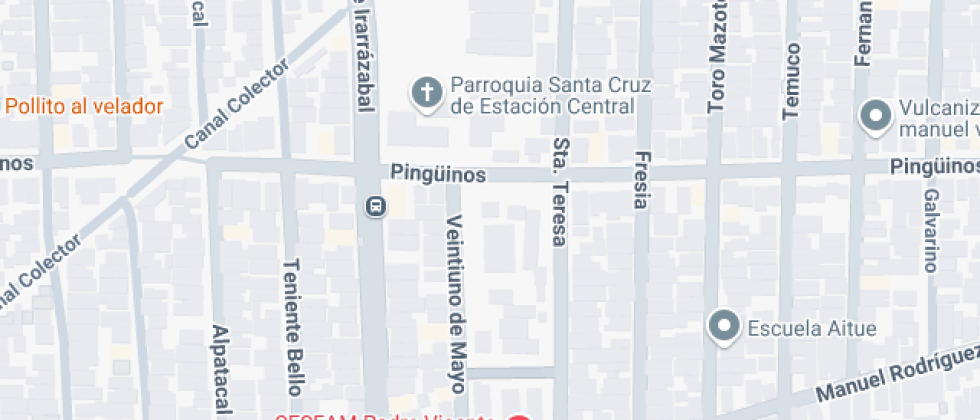This screenshot has height=420, width=980.
Task: Select the Pollito al velador restaurant label
Action: pos(83,106)
